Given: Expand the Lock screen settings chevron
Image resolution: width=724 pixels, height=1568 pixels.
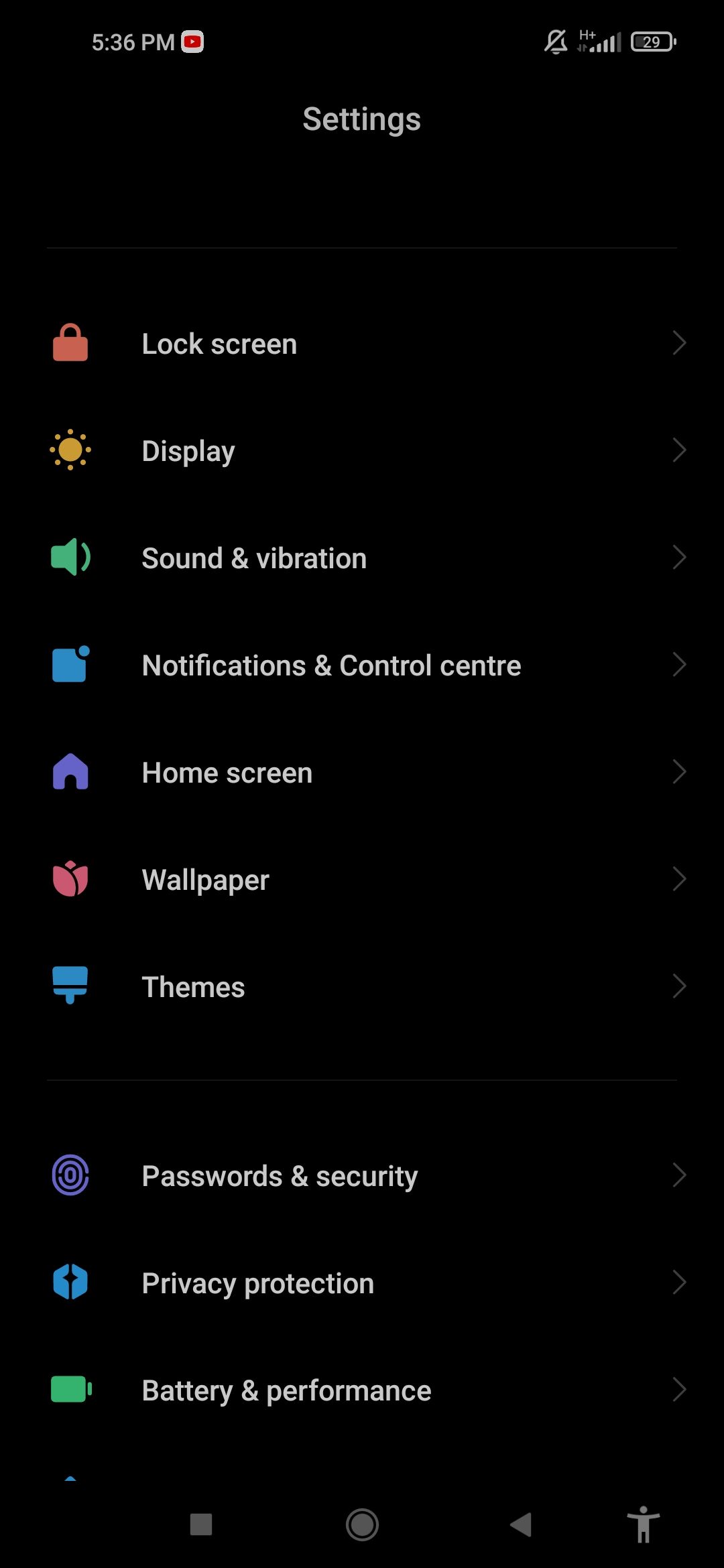Looking at the screenshot, I should click(x=679, y=342).
